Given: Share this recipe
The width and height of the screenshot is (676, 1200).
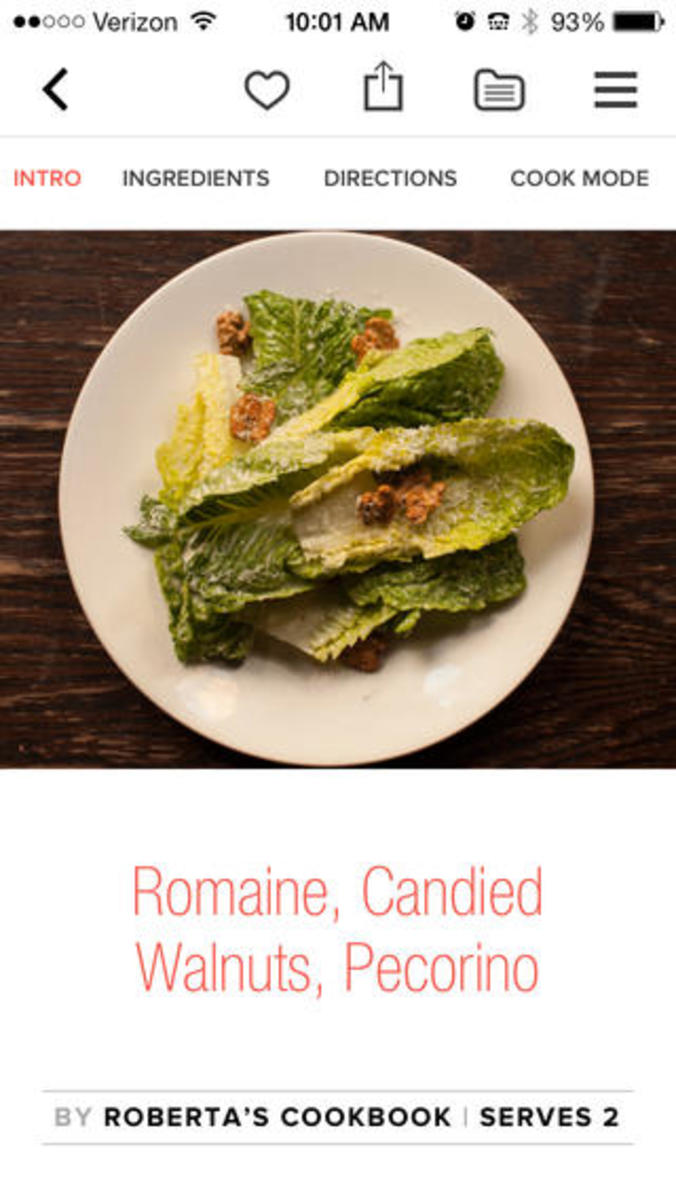Looking at the screenshot, I should pos(383,87).
